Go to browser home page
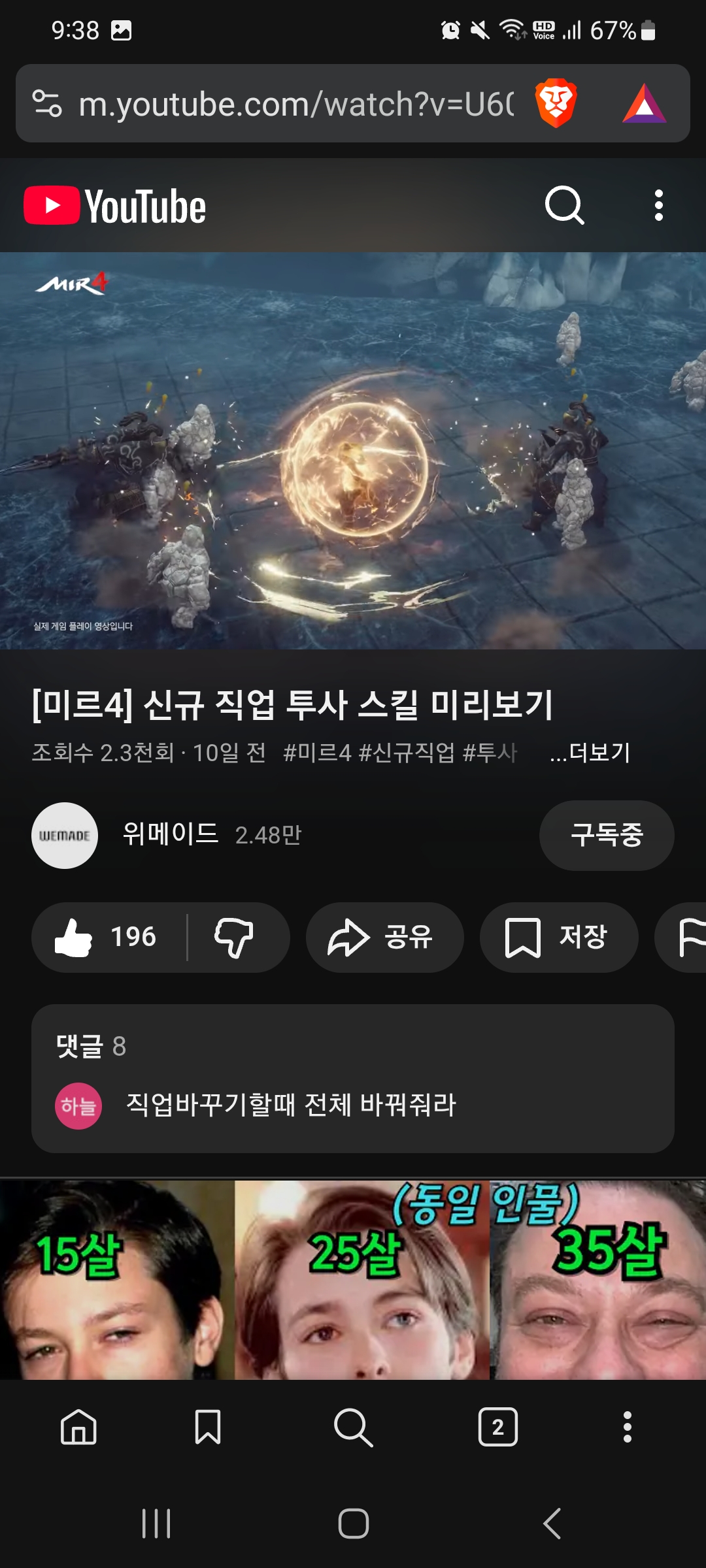Screen dimensions: 706x1568 point(78,1427)
